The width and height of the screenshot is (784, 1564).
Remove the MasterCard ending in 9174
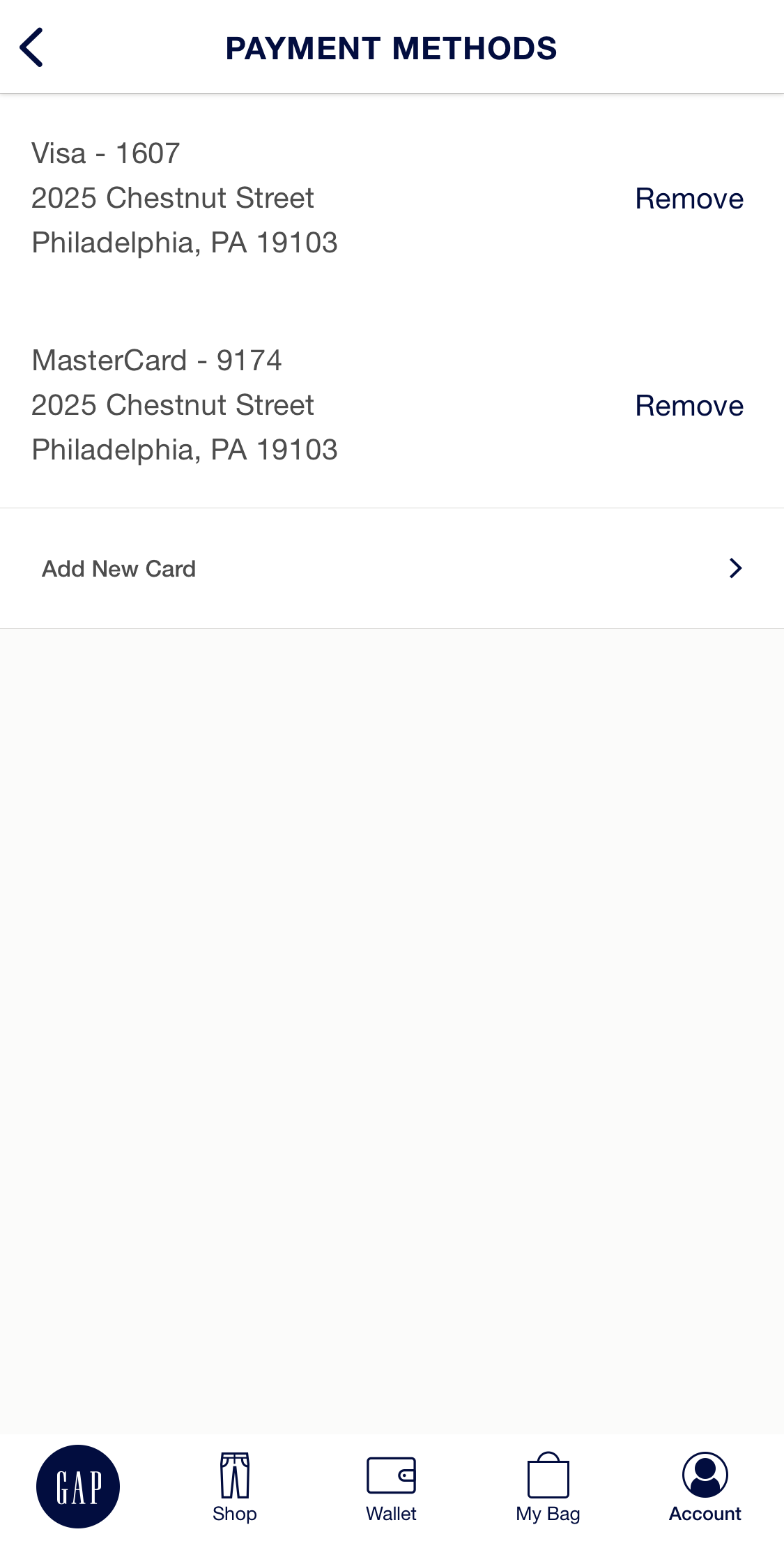coord(689,405)
